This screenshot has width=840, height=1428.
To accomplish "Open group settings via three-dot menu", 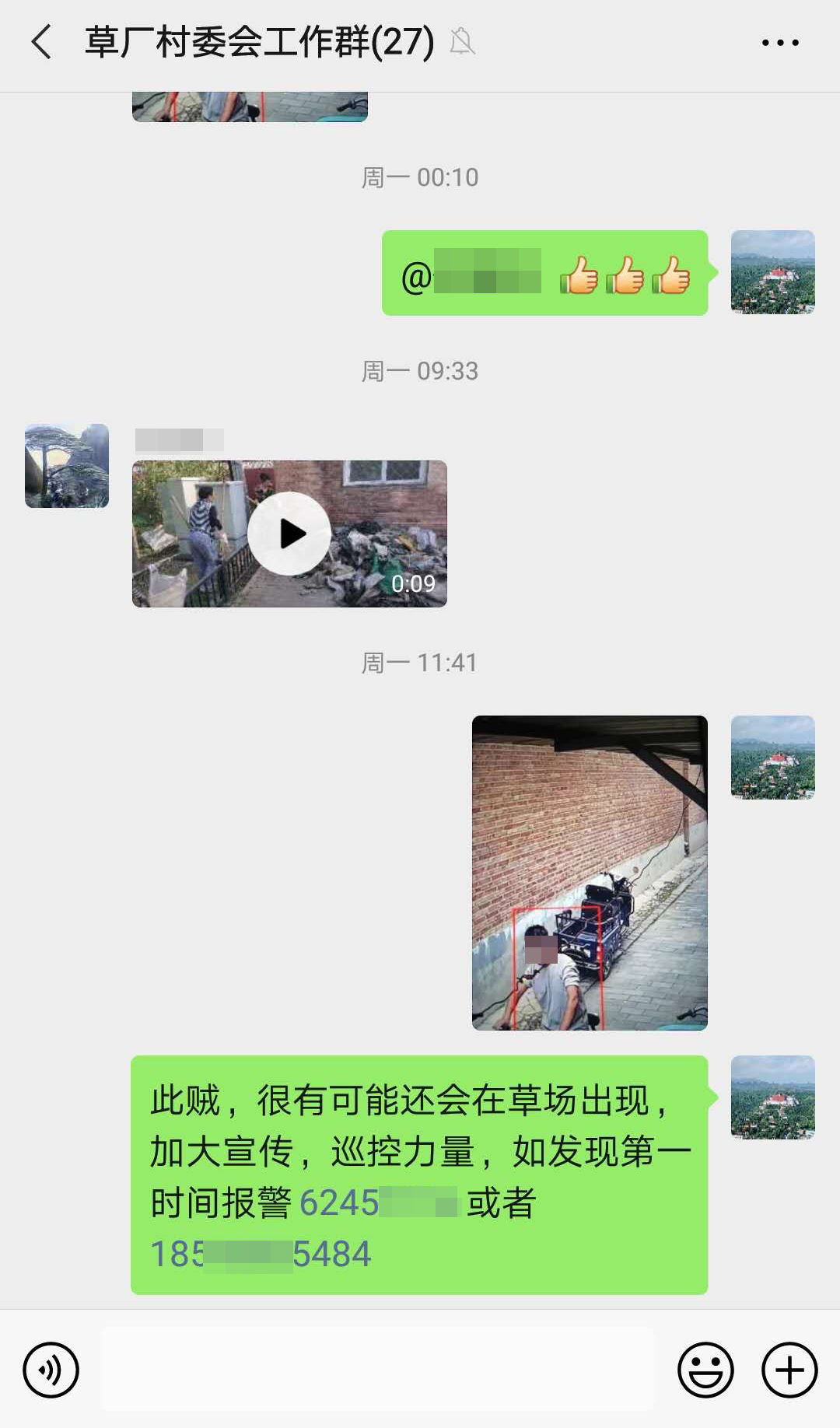I will tap(782, 43).
